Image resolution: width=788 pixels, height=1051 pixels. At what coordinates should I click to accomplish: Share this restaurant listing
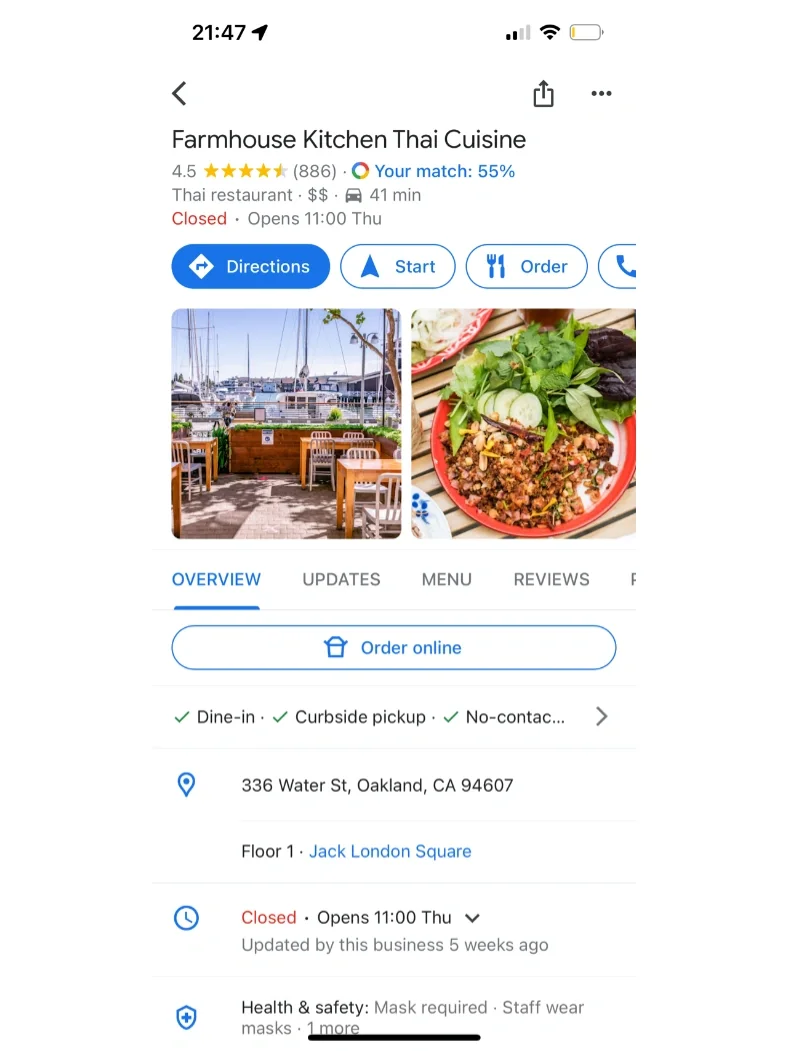[543, 94]
